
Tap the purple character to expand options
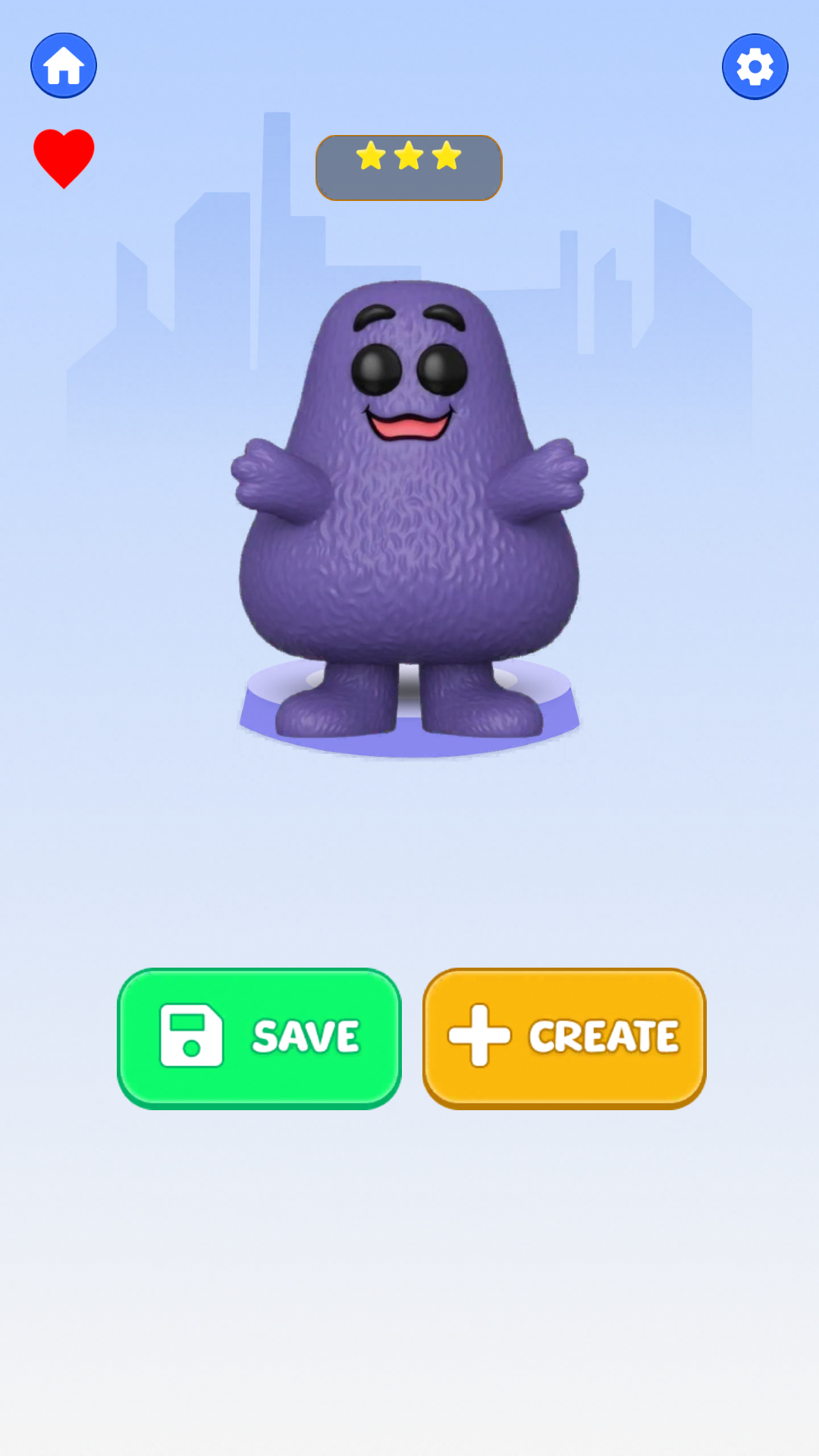(x=409, y=531)
